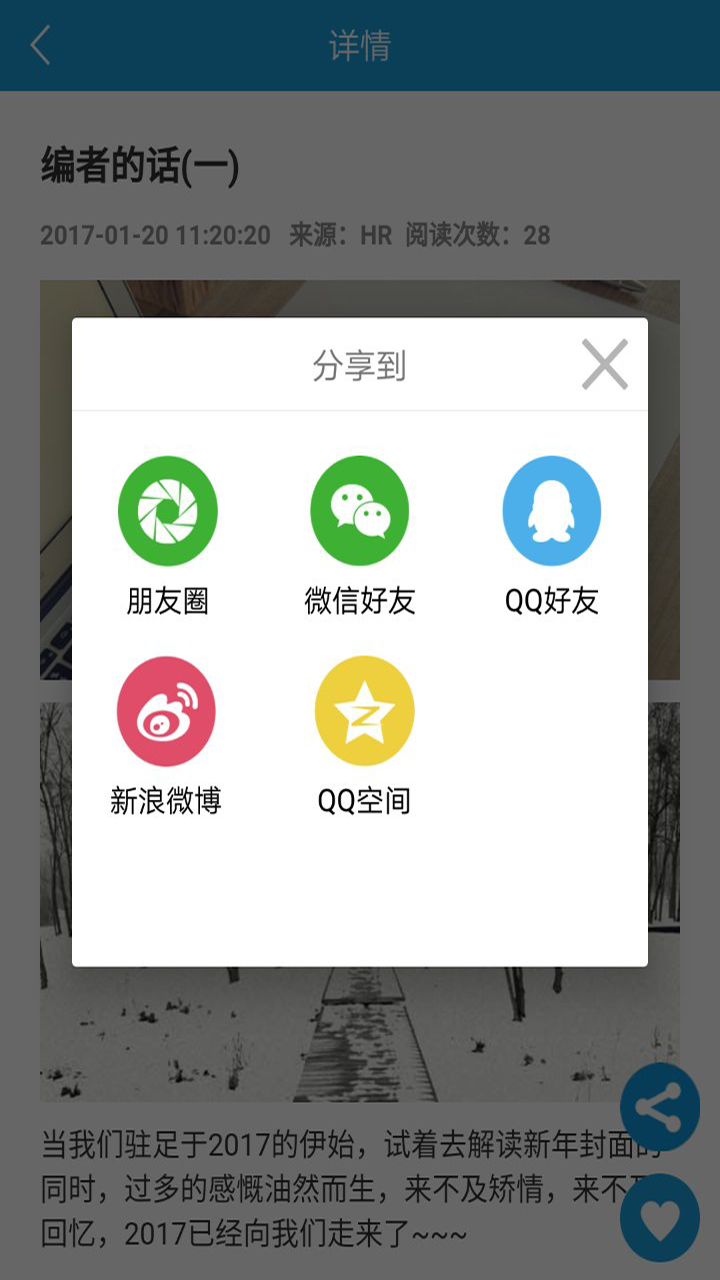Share to 新浪微博
This screenshot has height=1280, width=720.
(166, 711)
